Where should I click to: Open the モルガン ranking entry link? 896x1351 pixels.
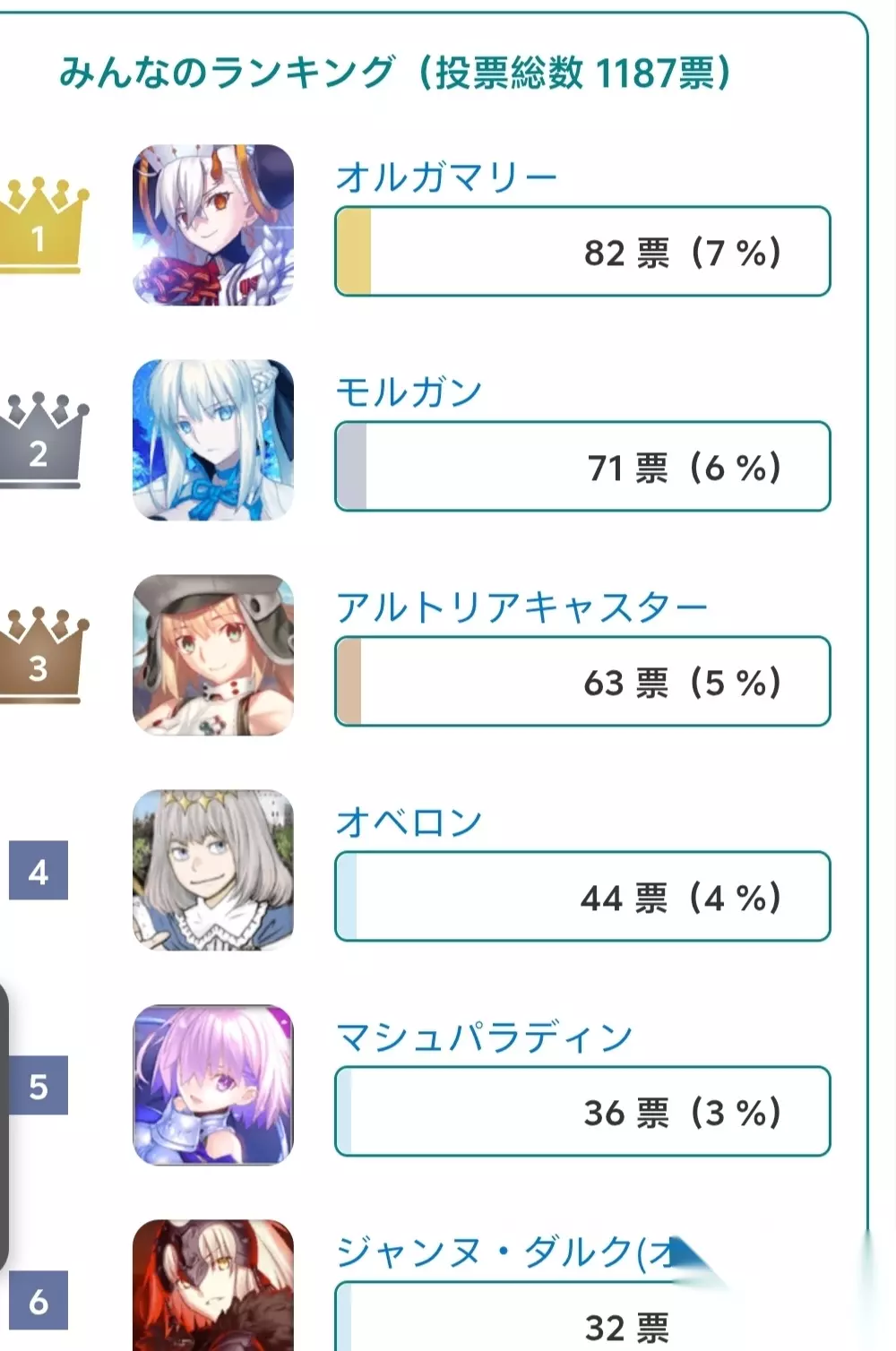409,392
